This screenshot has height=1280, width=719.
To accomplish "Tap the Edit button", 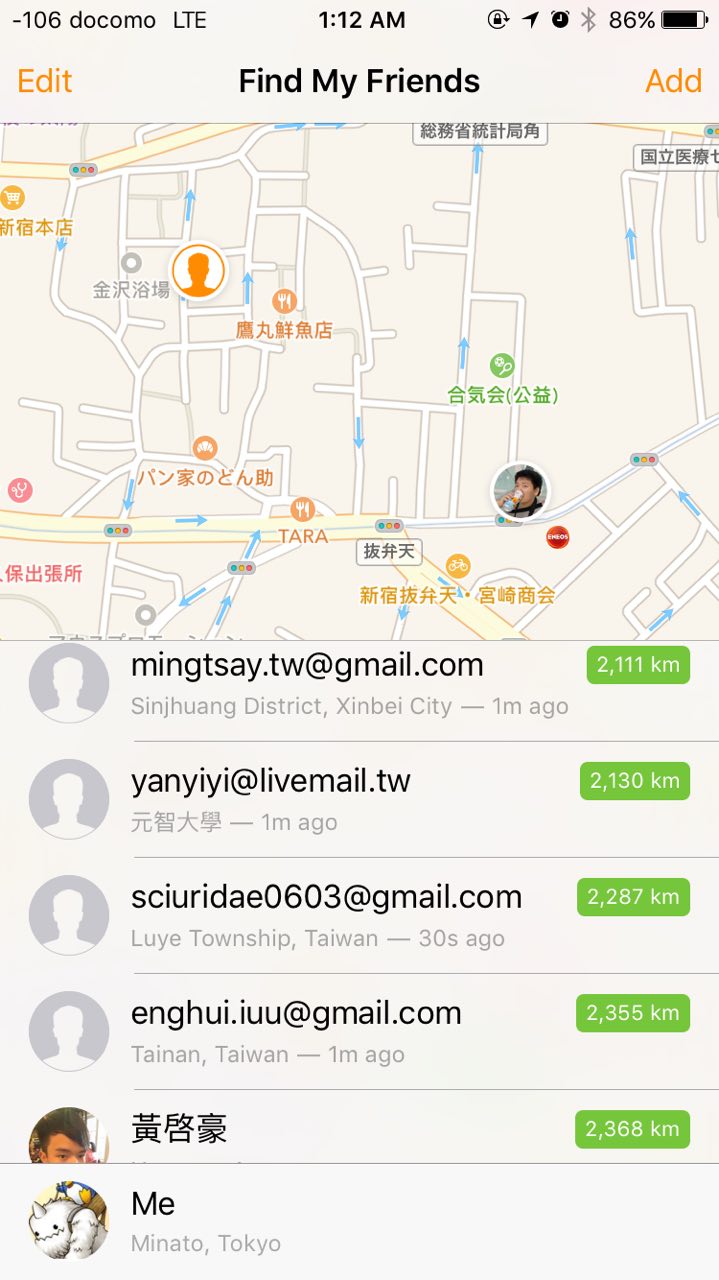I will pos(45,81).
